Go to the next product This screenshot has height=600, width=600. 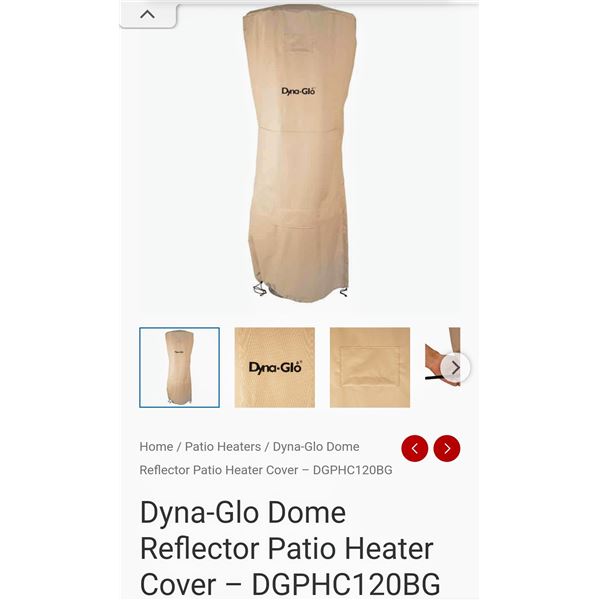click(447, 448)
